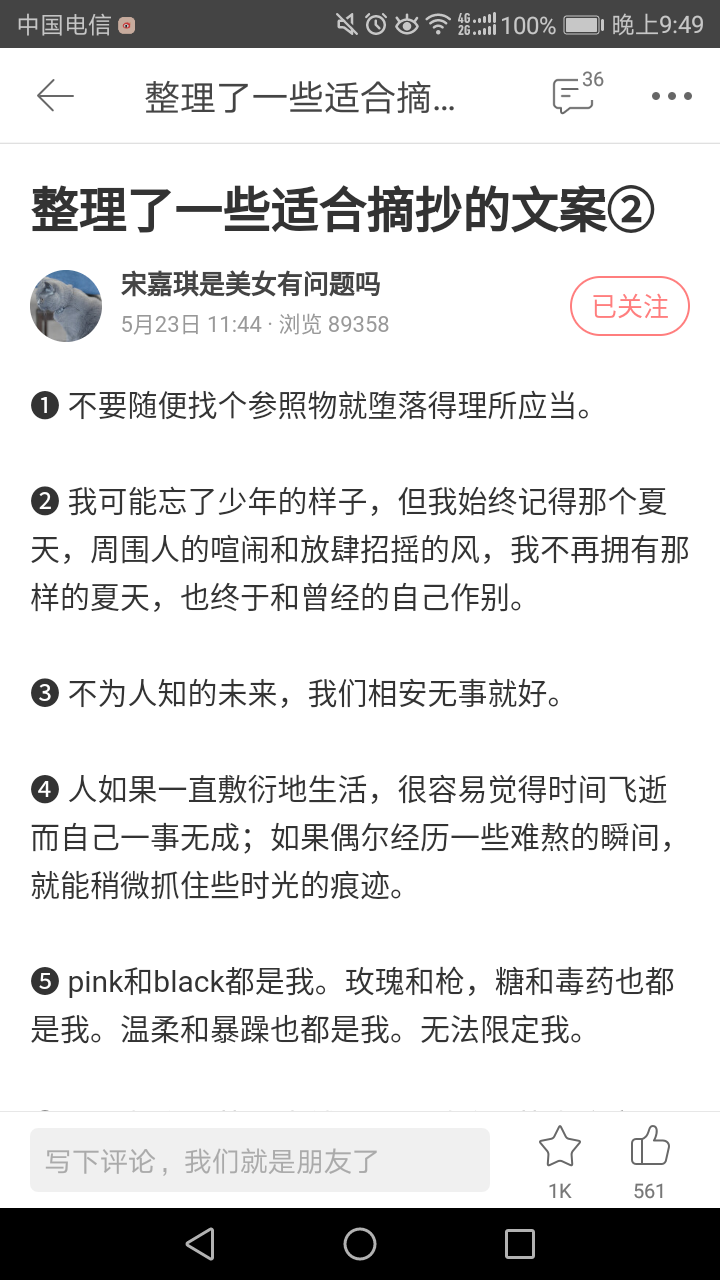This screenshot has width=720, height=1280.
Task: Select the post title in the navigation bar
Action: pyautogui.click(x=300, y=95)
